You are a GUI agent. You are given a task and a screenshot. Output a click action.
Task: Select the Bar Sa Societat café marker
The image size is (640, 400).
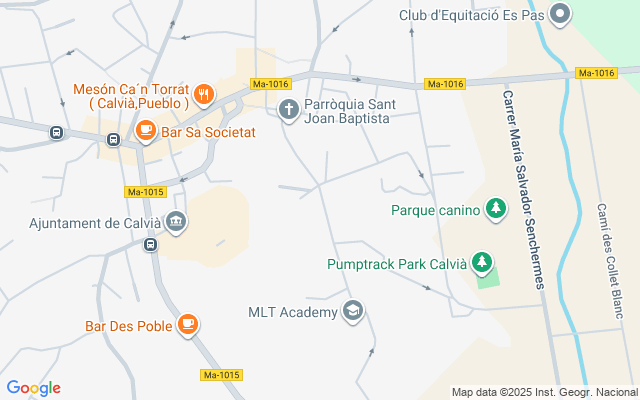(x=146, y=131)
